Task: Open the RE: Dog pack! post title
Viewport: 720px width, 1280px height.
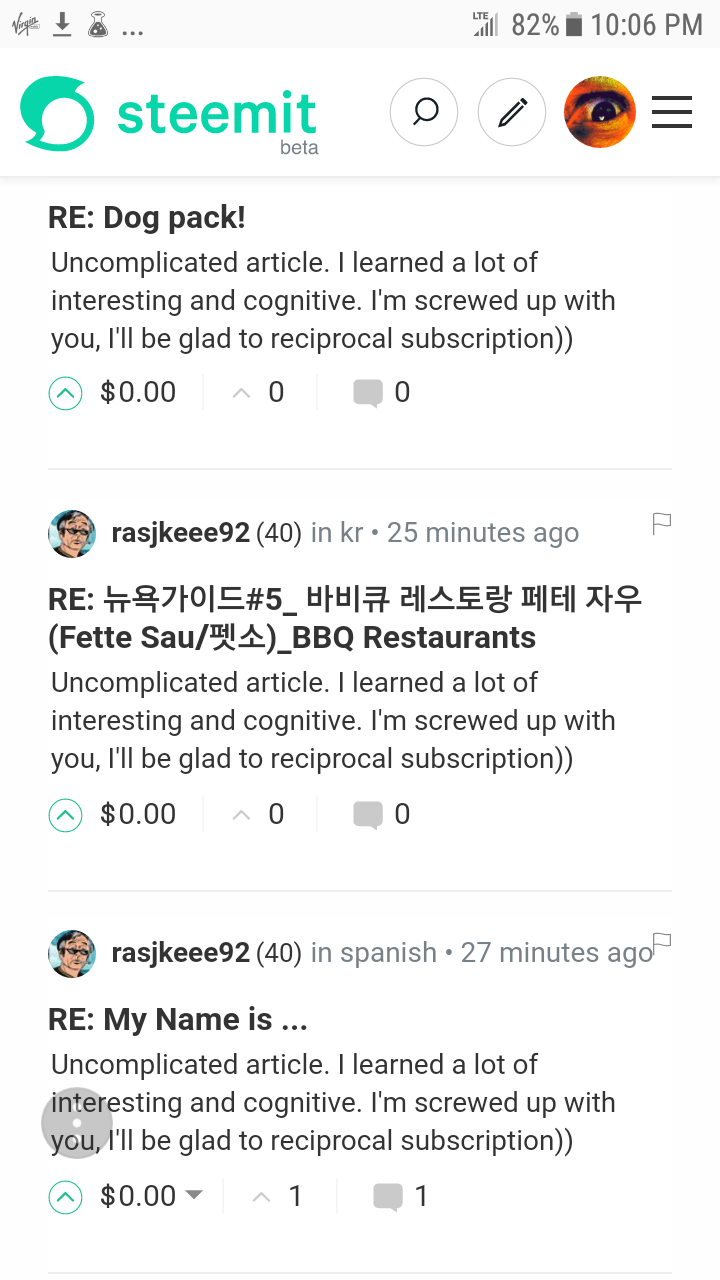Action: (x=147, y=217)
